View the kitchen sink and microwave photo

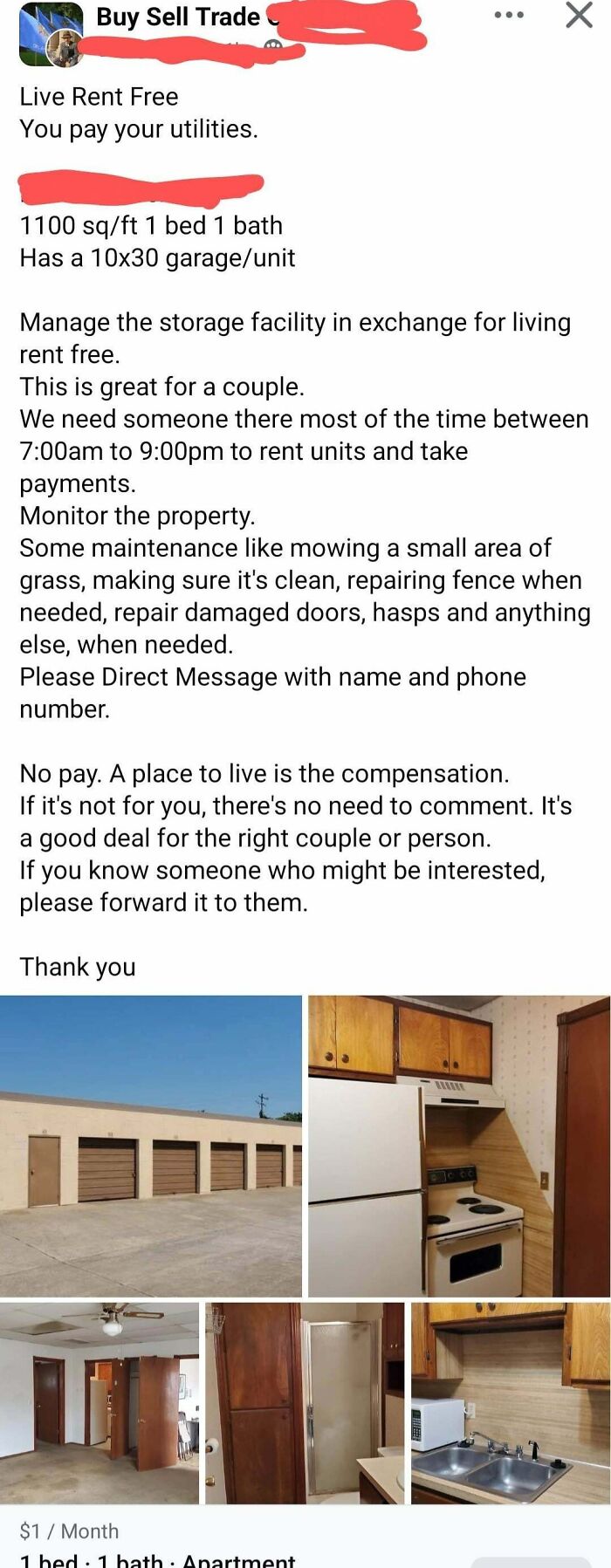tap(511, 1402)
